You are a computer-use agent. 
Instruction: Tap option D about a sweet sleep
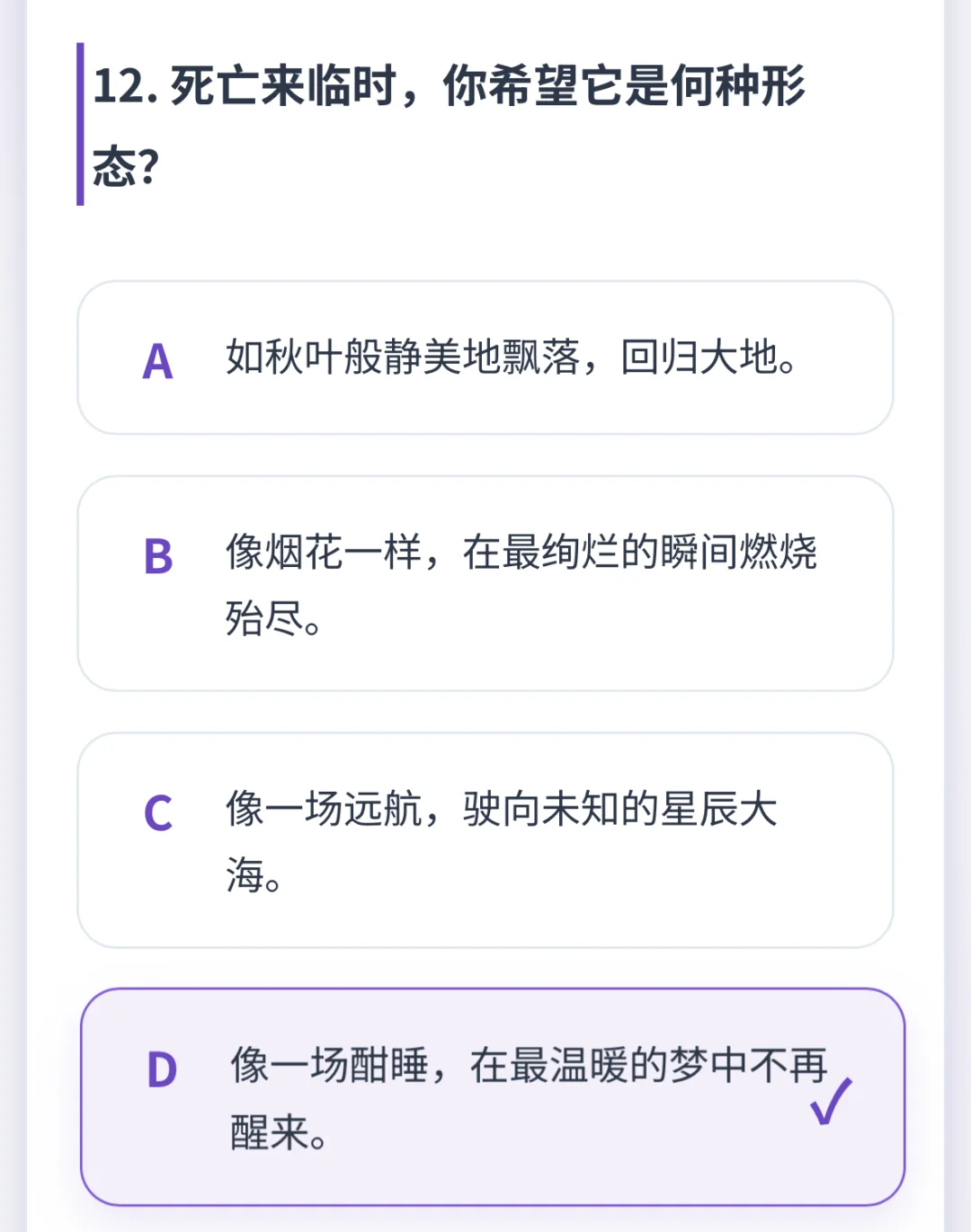point(491,1097)
